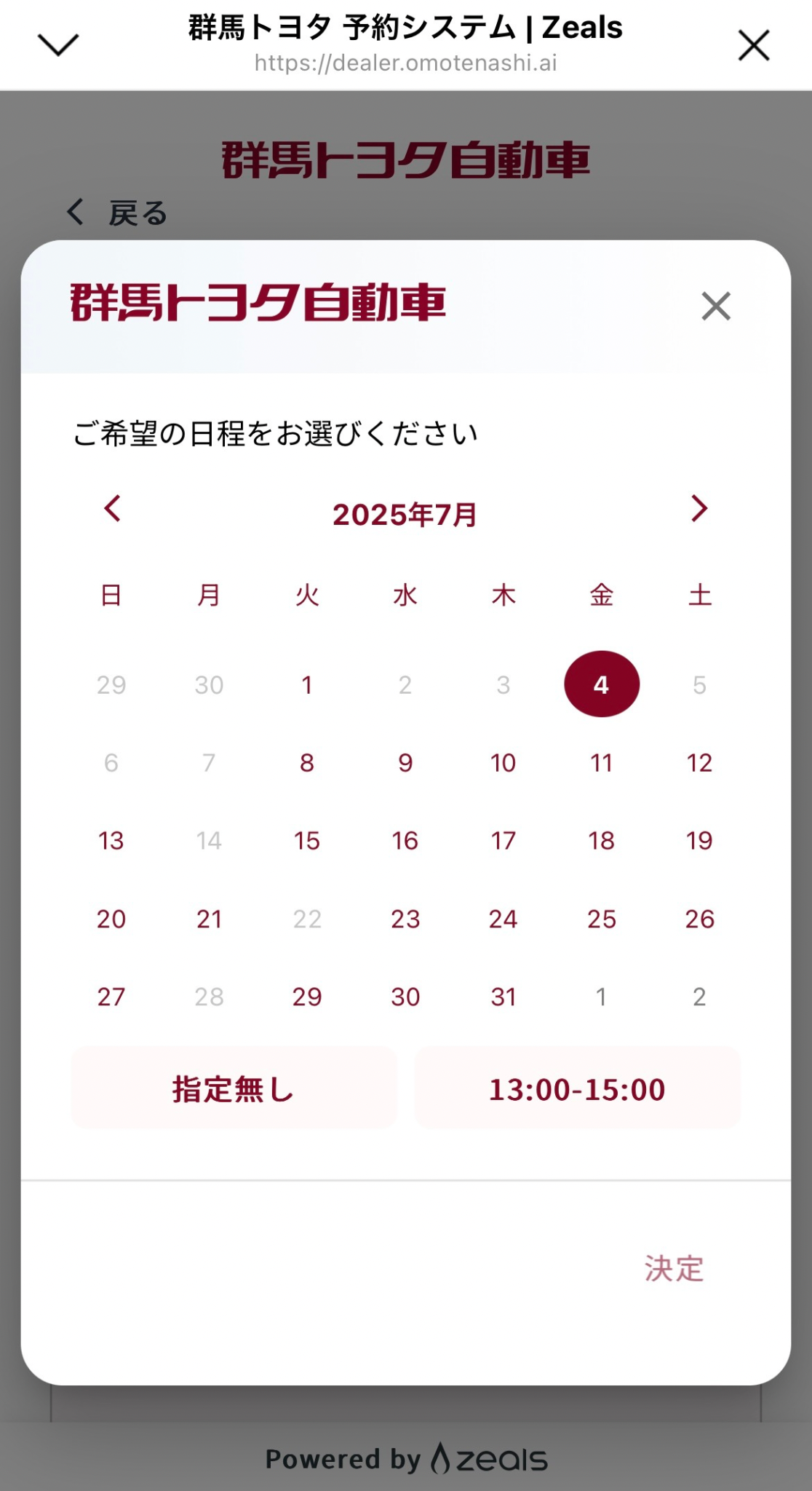
Task: Select July 8 on the calendar
Action: click(307, 762)
